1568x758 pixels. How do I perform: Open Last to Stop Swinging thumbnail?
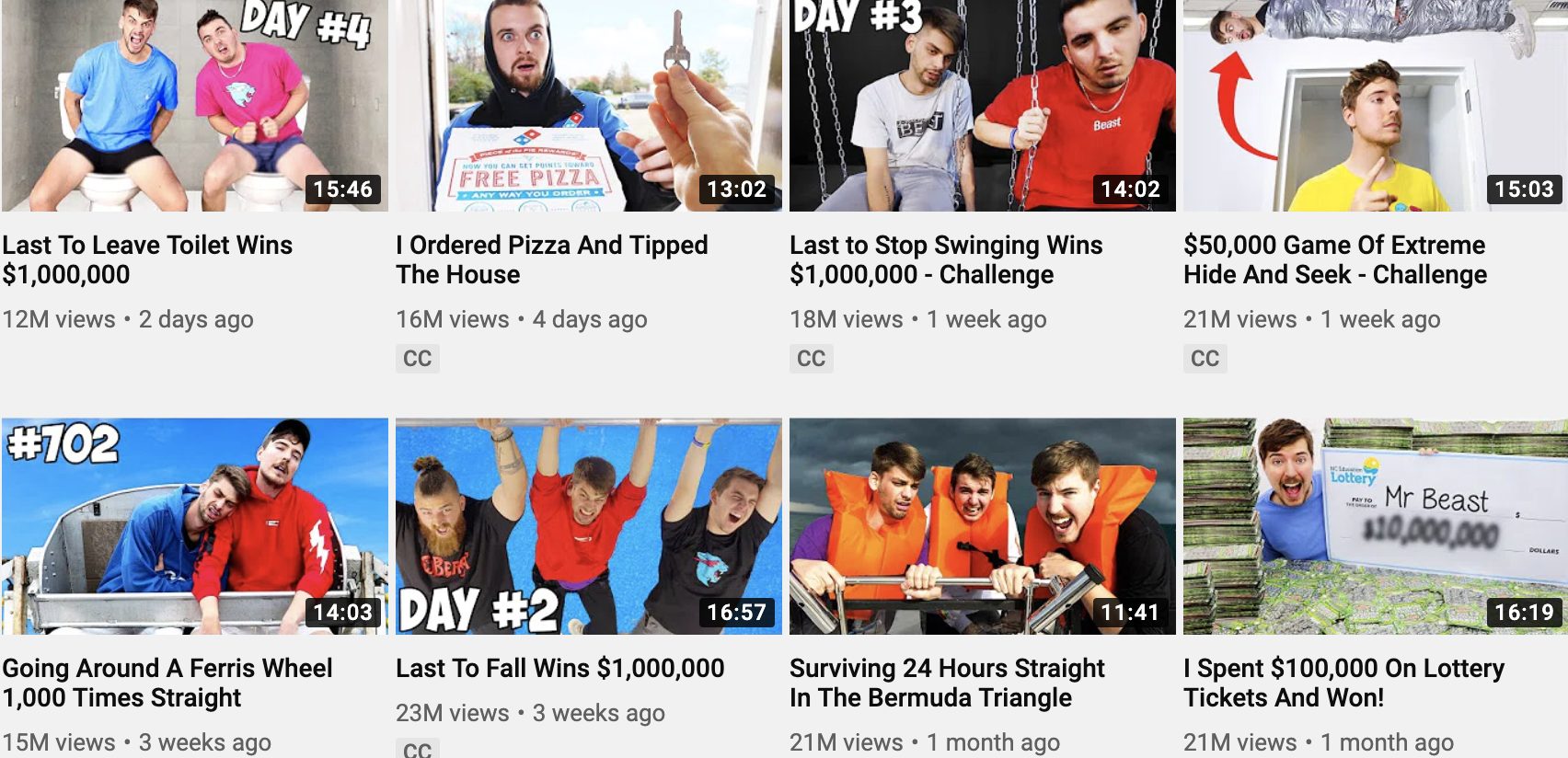[983, 106]
